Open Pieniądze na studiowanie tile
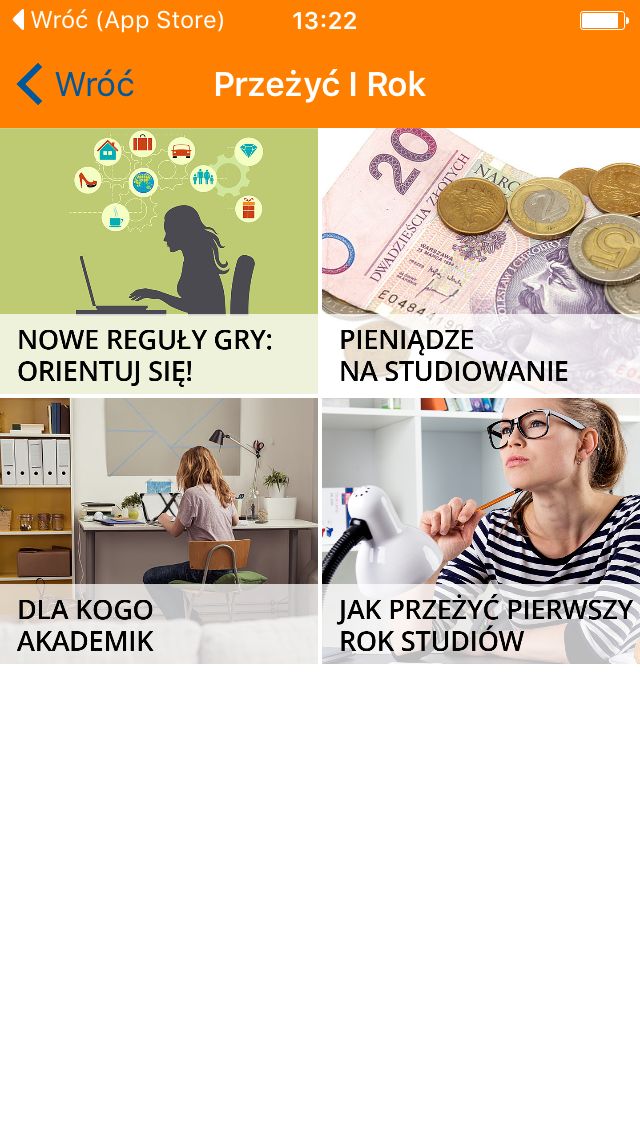 (481, 261)
